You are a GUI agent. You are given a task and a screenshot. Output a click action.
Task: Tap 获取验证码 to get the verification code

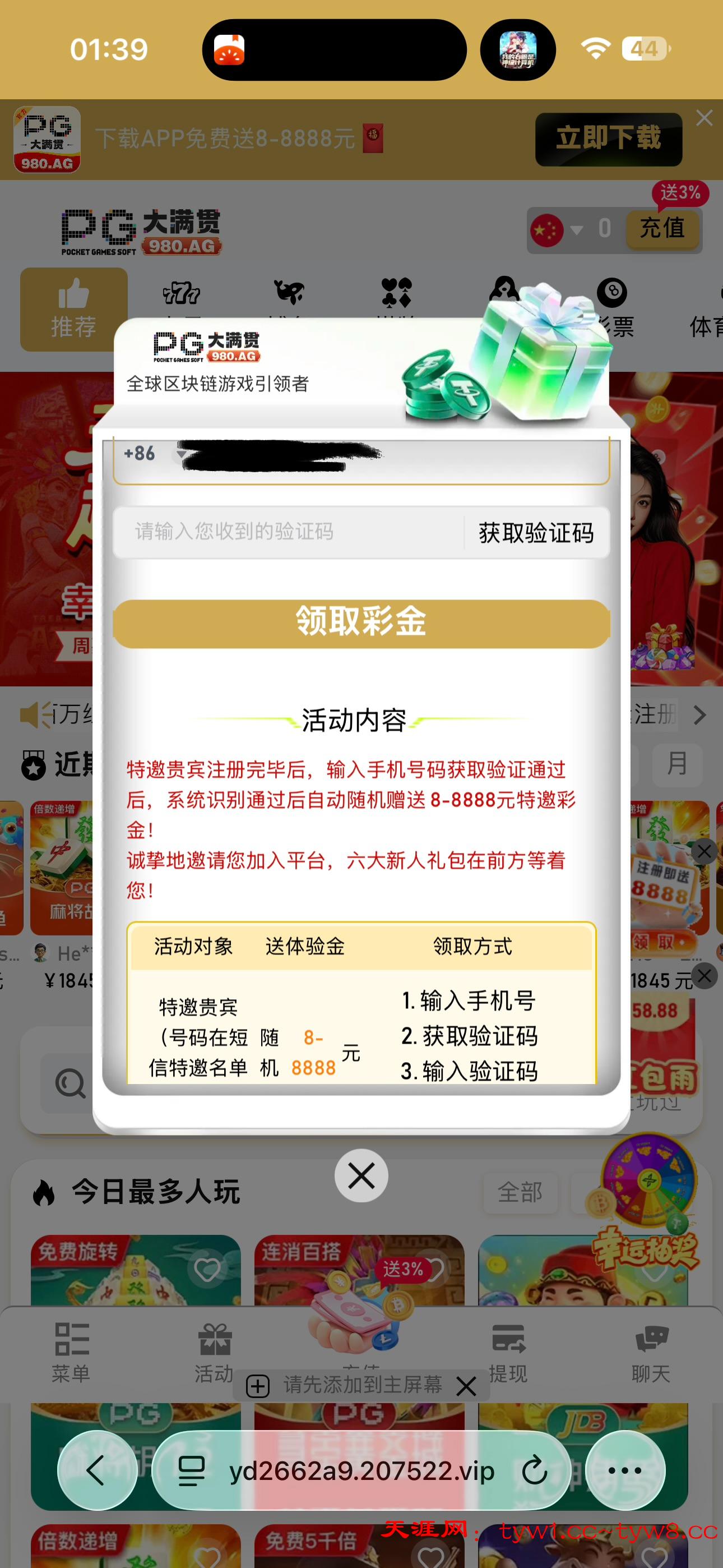[536, 533]
